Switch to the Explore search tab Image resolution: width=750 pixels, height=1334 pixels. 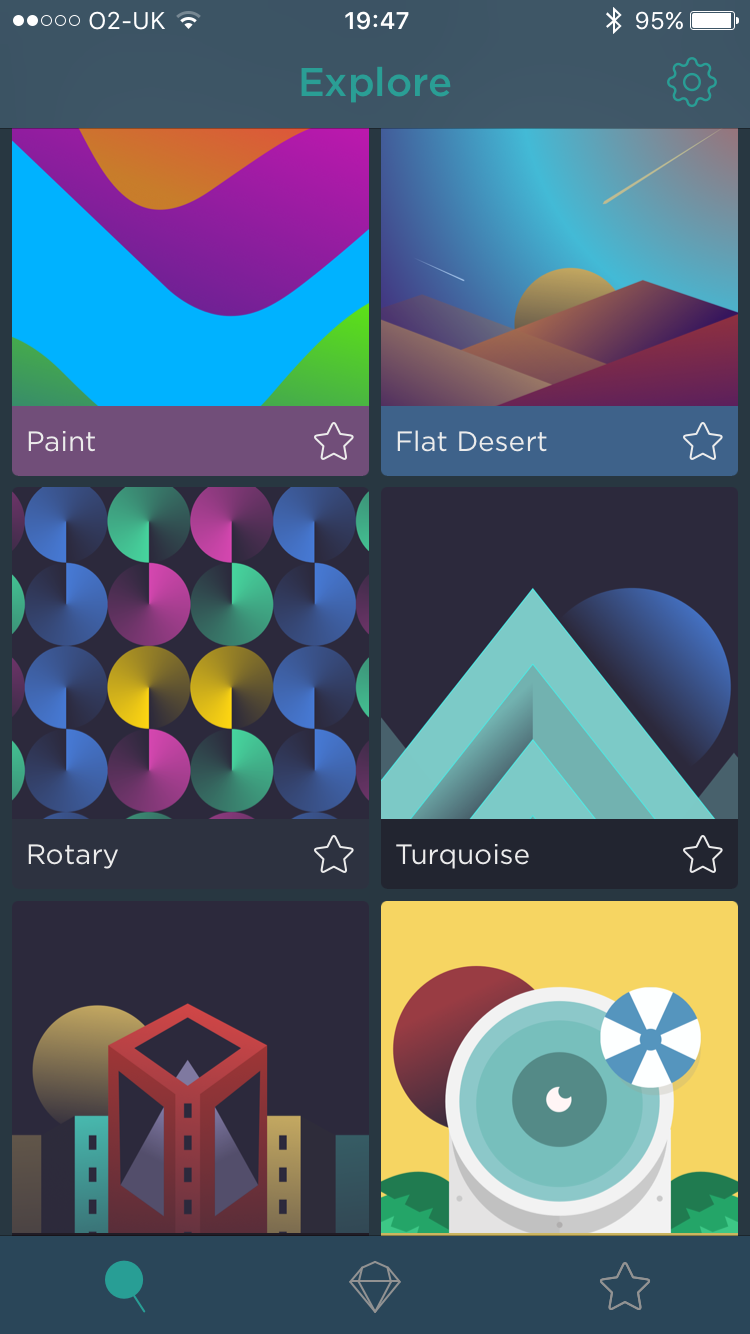[x=126, y=1286]
